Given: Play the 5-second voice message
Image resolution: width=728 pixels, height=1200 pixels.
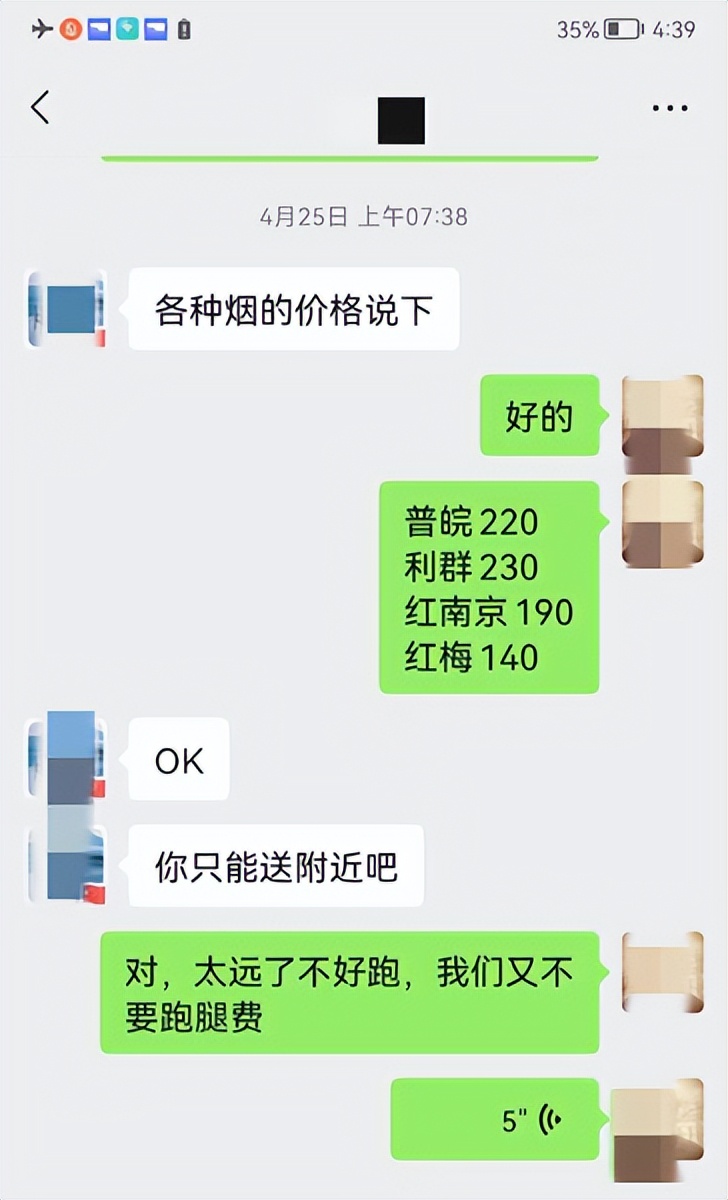Looking at the screenshot, I should click(x=495, y=1119).
